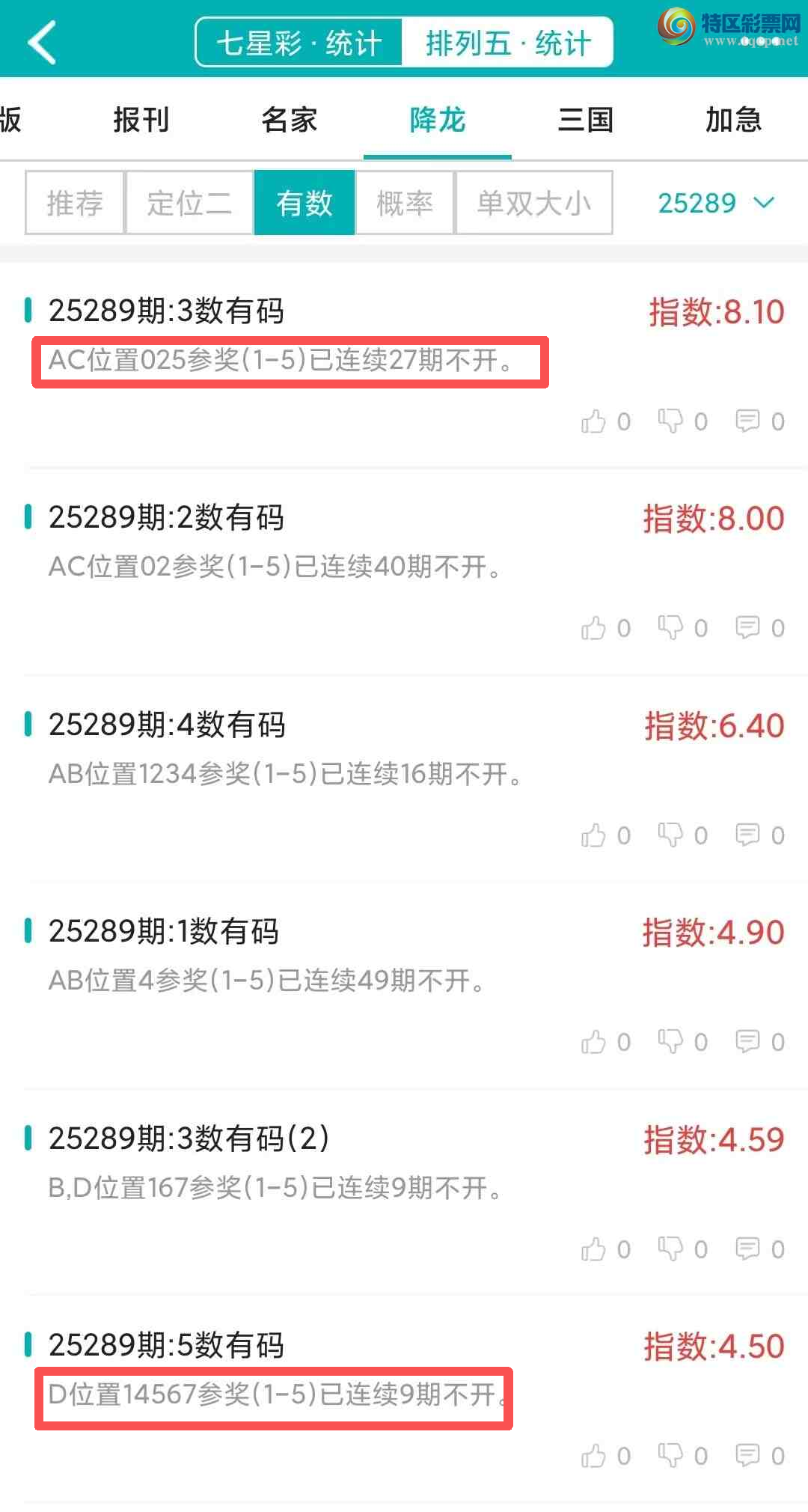
Task: Like the 3数有码 post with 指数 8.10
Action: pyautogui.click(x=594, y=421)
